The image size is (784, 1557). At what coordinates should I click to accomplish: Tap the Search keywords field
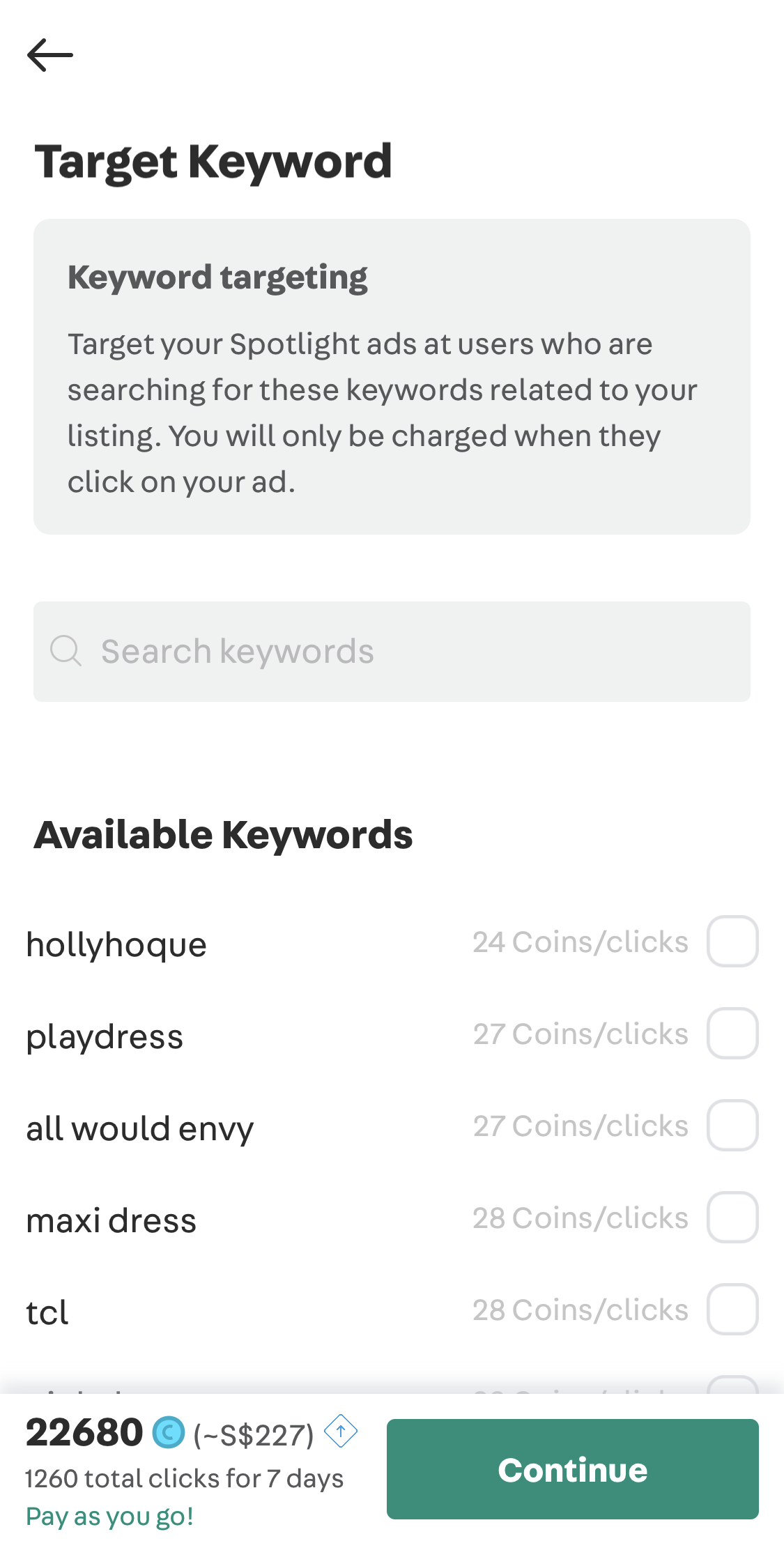tap(392, 652)
